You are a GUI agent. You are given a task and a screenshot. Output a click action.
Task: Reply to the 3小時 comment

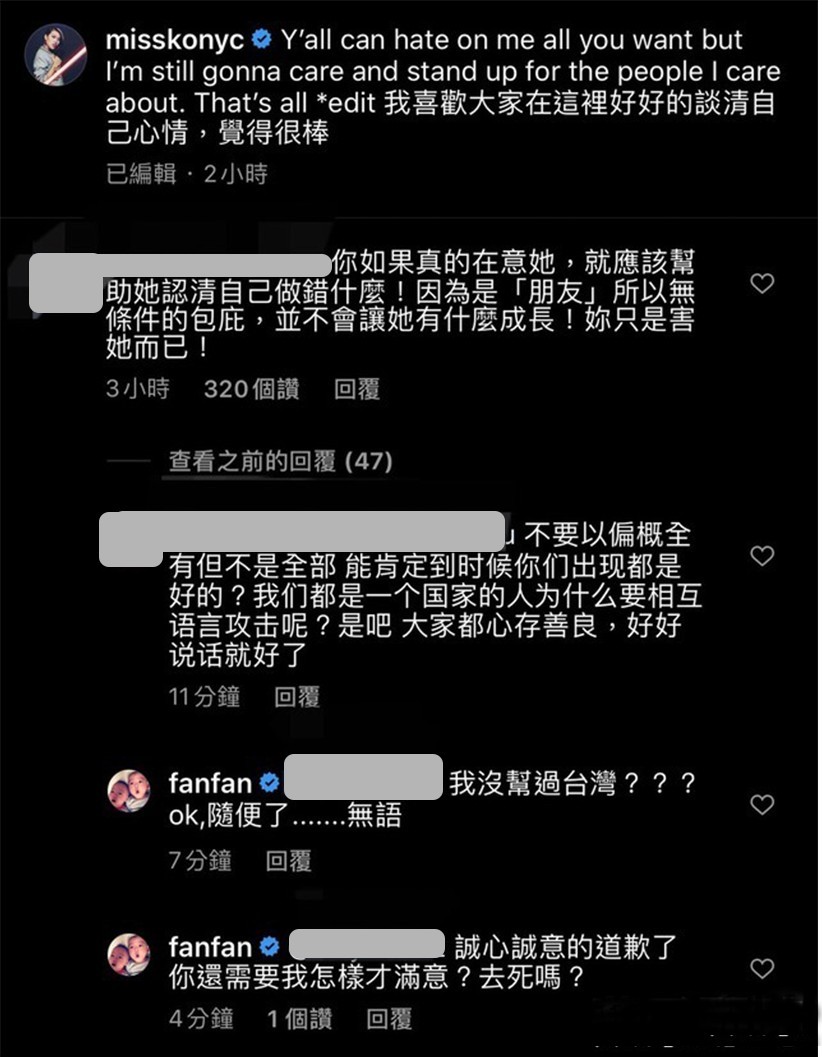click(x=356, y=389)
